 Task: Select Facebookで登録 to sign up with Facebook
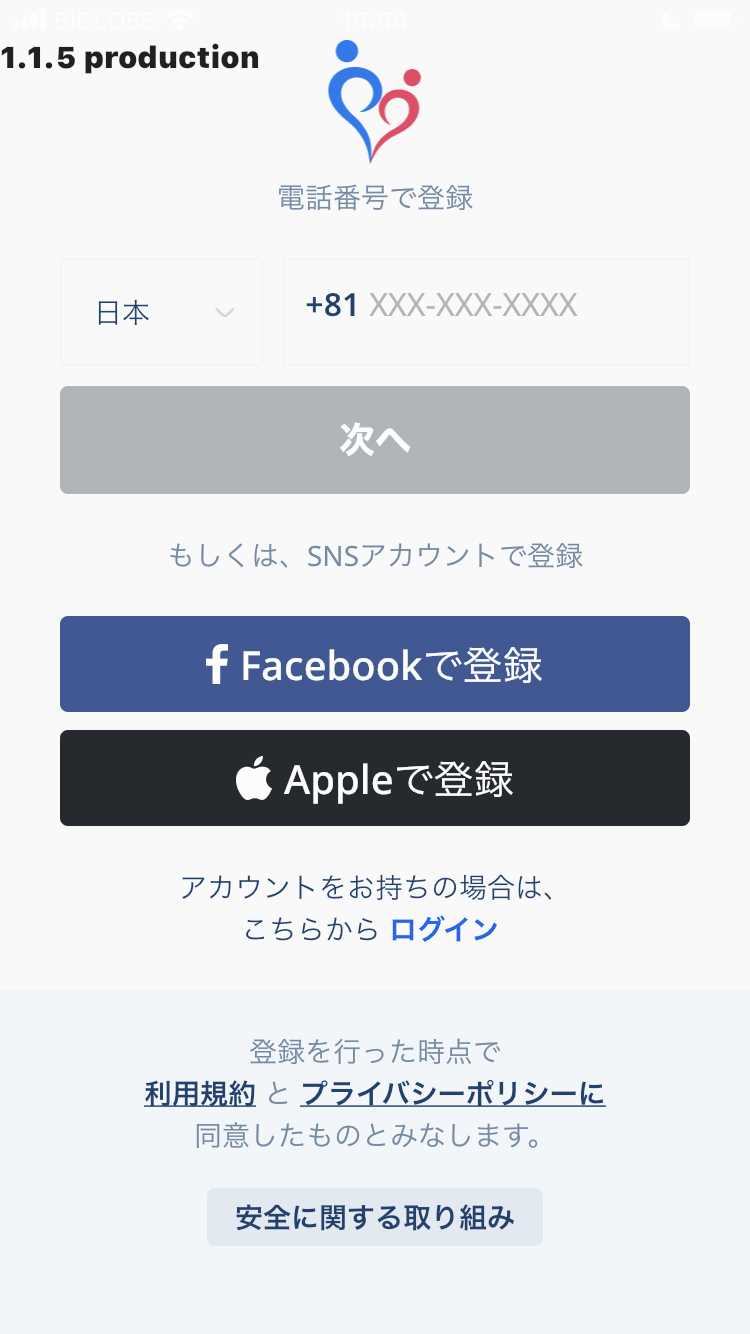(375, 664)
